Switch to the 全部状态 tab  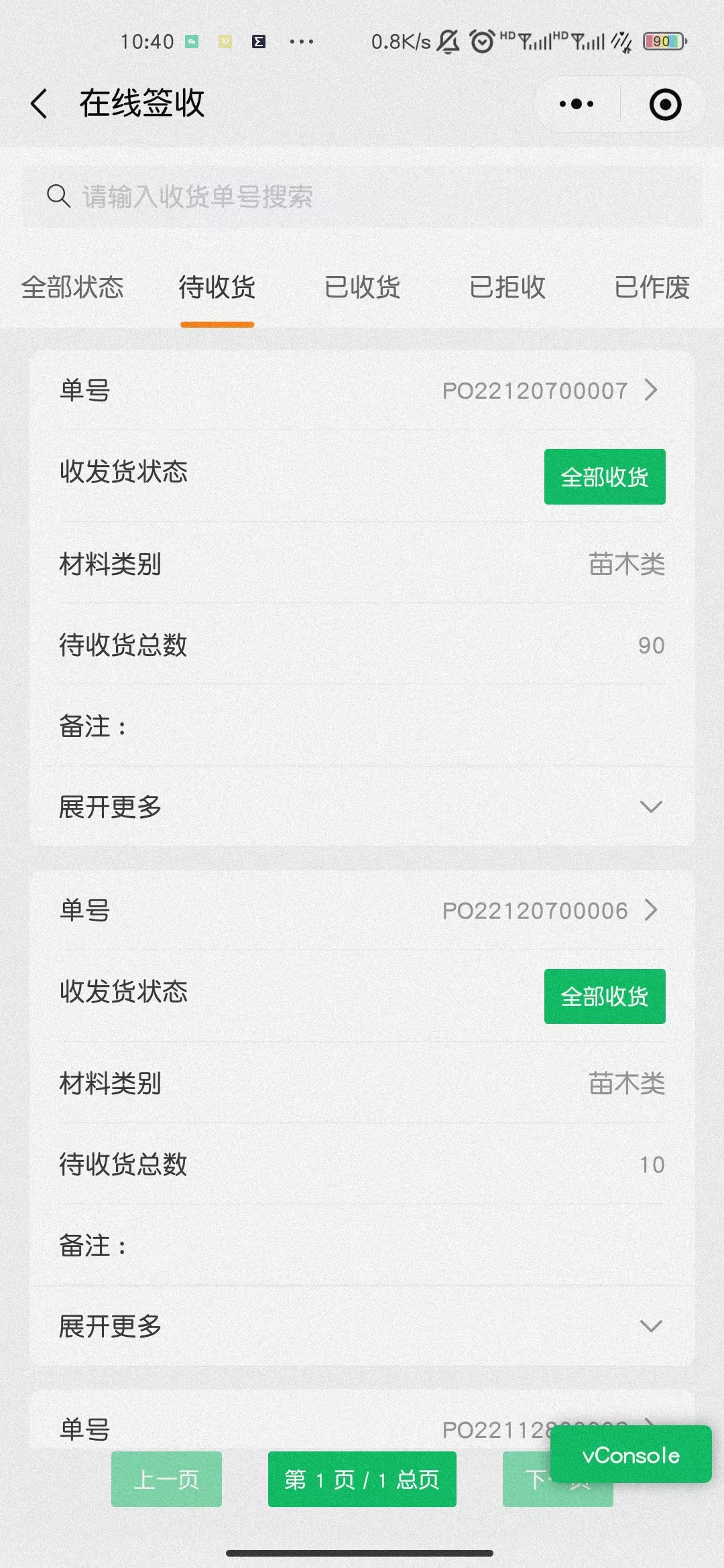tap(72, 287)
